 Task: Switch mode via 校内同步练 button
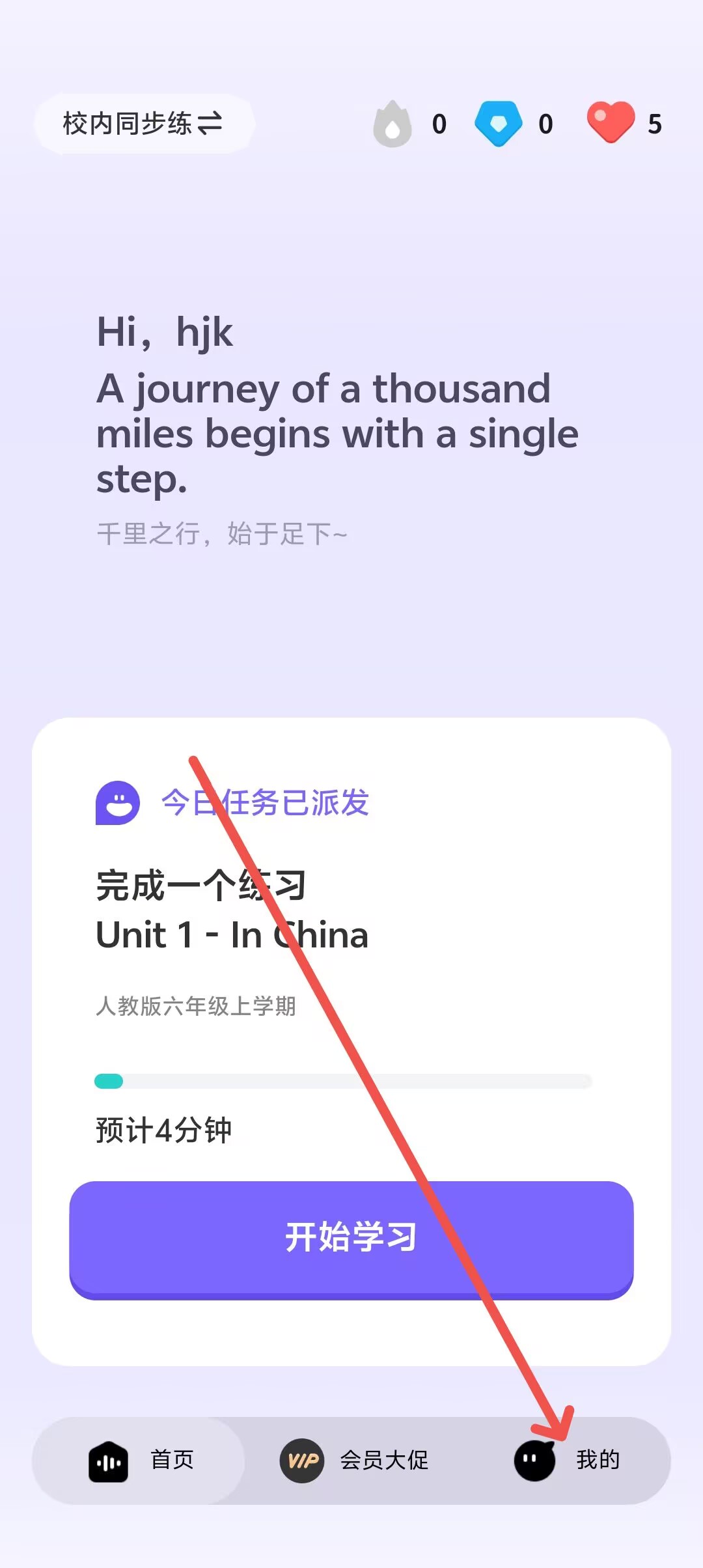tap(143, 124)
